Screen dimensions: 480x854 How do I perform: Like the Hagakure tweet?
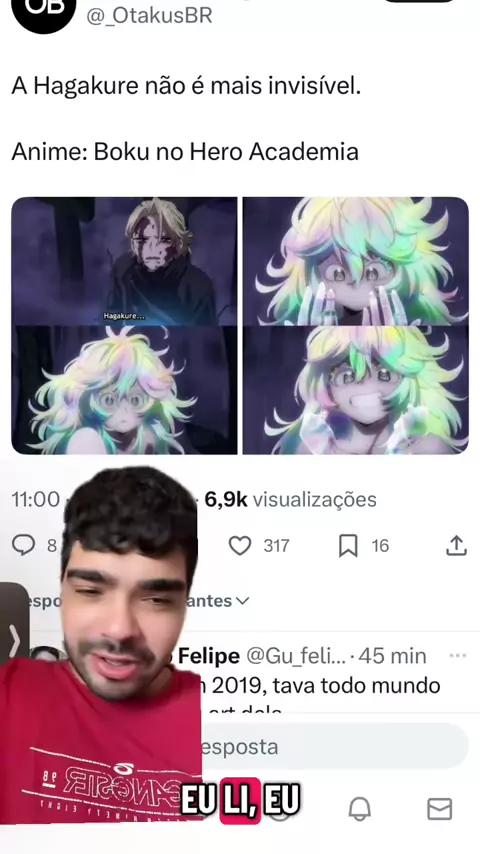240,545
